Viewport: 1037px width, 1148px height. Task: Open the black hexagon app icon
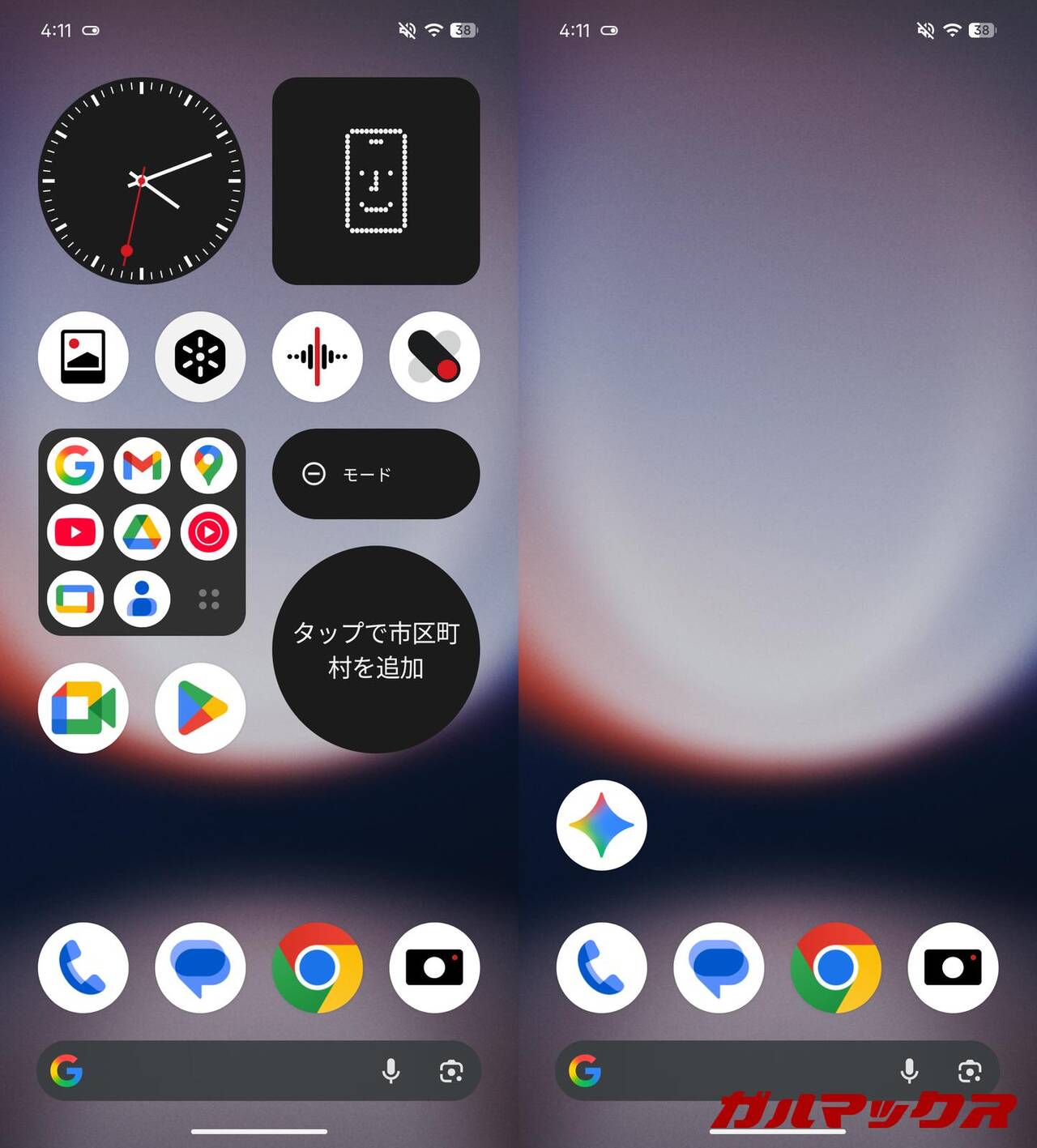point(200,356)
